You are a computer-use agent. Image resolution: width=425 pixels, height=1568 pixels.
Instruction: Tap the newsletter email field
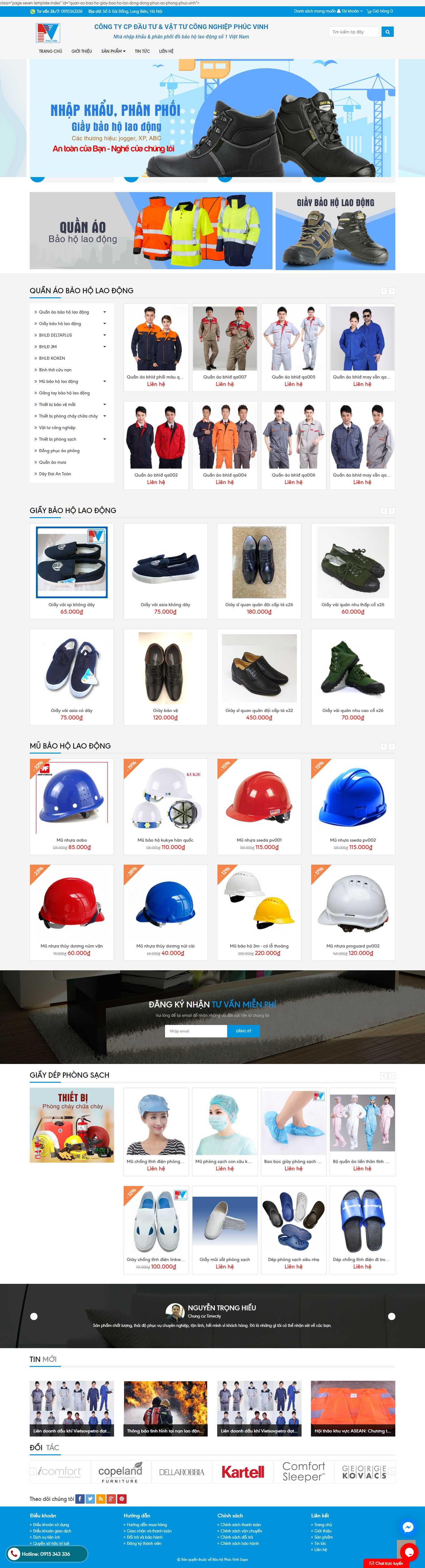coord(195,1031)
